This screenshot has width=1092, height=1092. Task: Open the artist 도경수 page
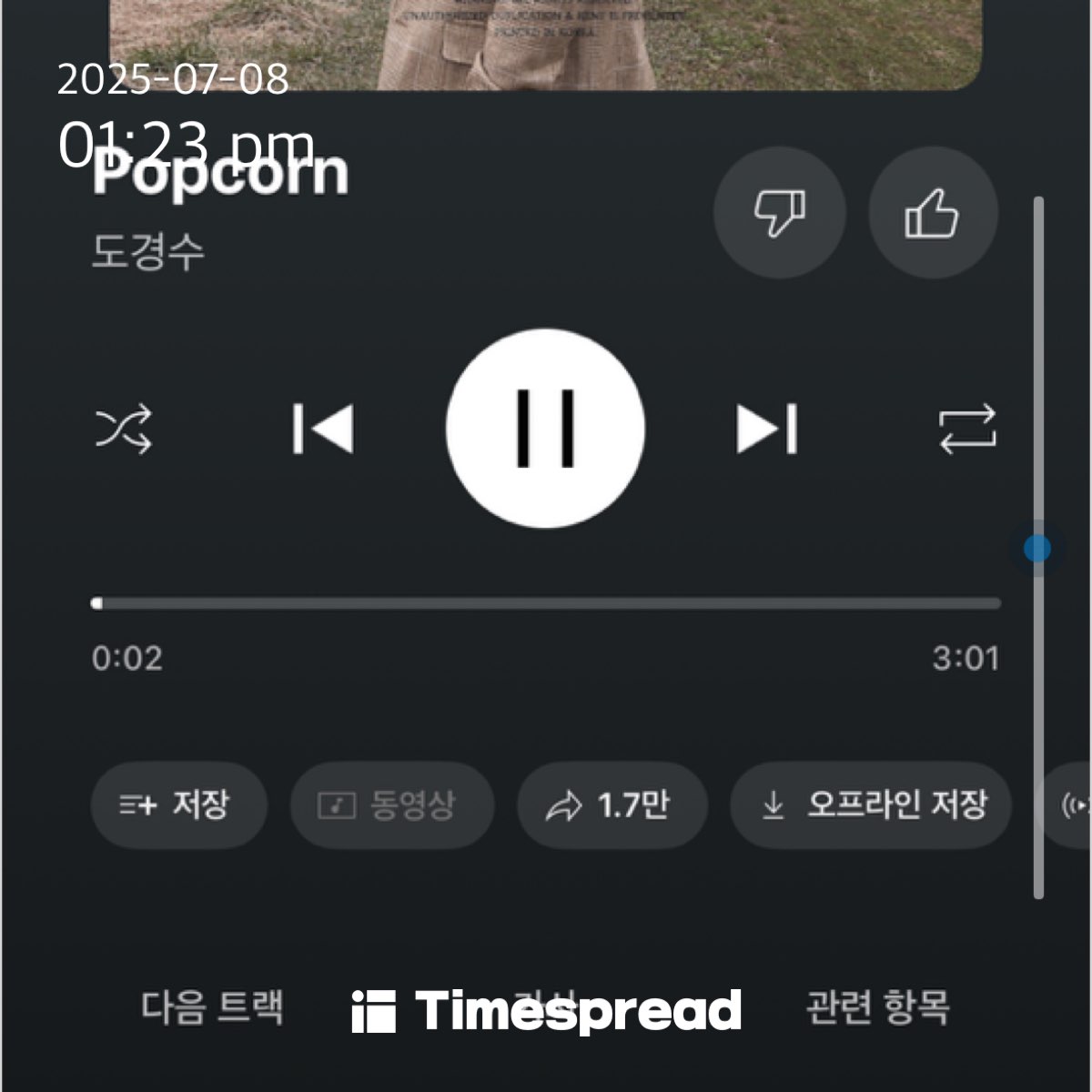pos(148,252)
